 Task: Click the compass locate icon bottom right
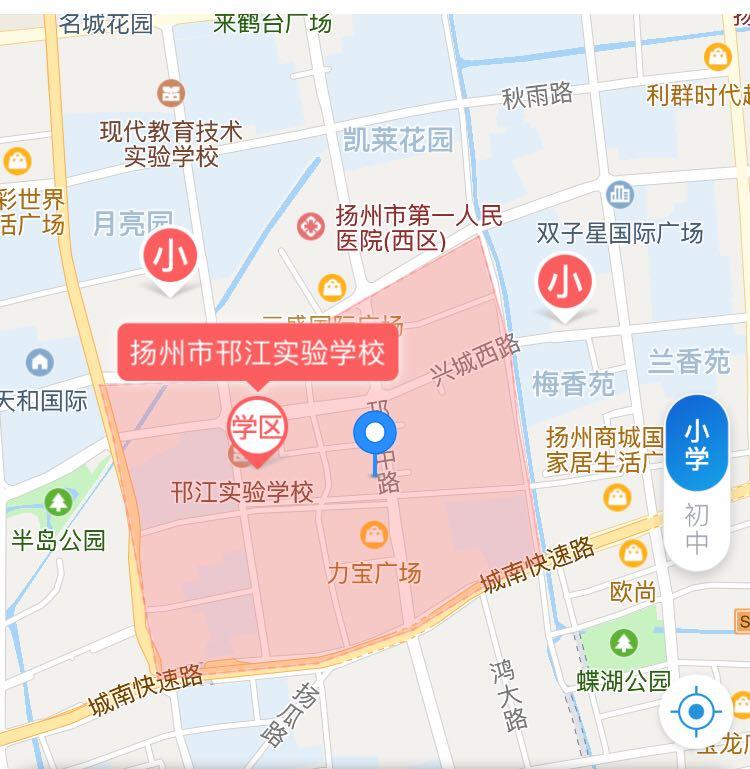697,710
